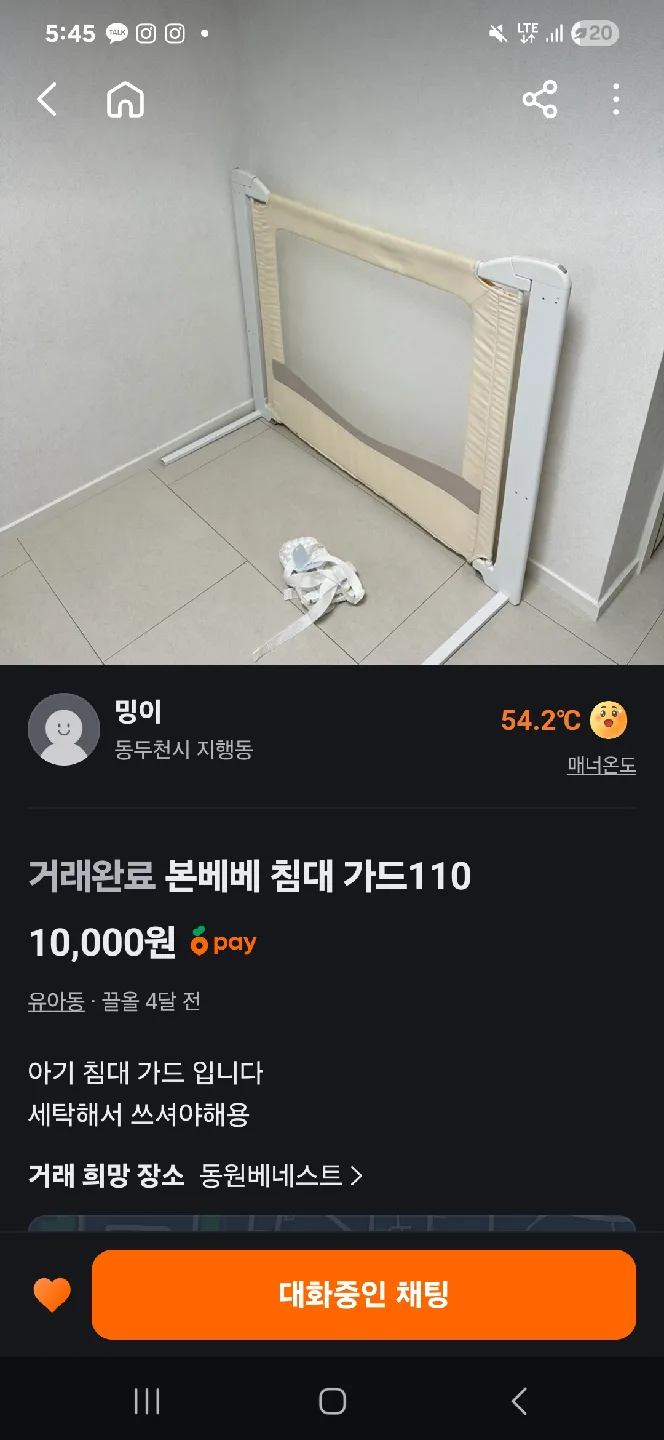
Task: Go back using the top-left arrow
Action: (47, 100)
